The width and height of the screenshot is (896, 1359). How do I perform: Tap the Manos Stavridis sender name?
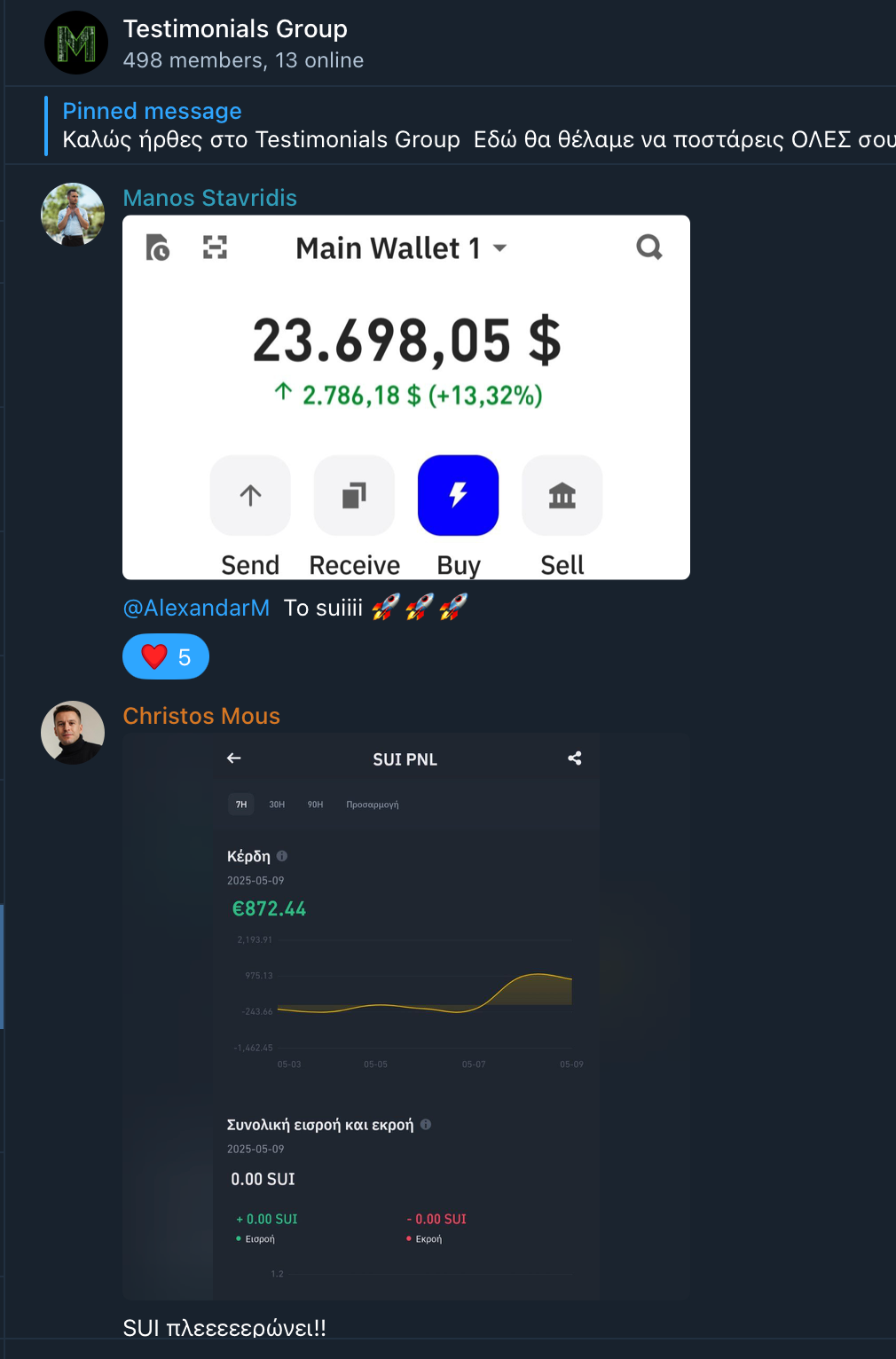(x=209, y=198)
